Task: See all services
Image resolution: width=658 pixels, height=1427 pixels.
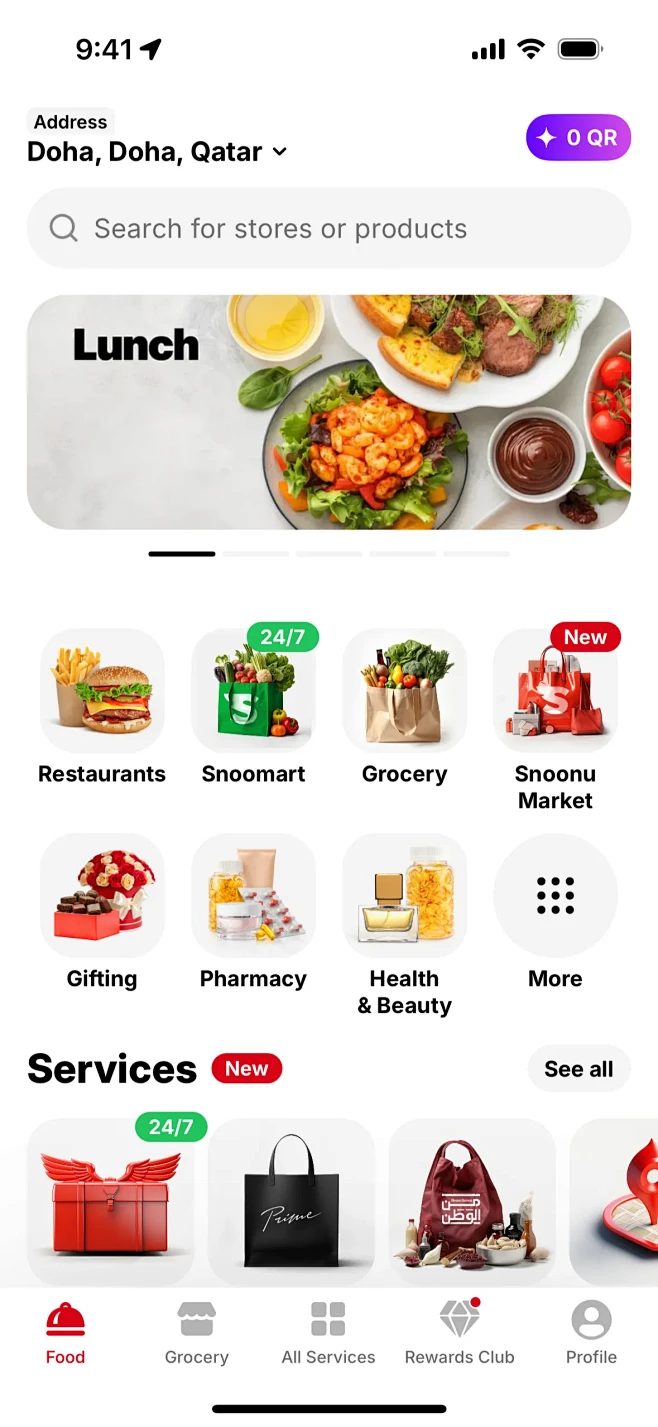Action: 578,1069
